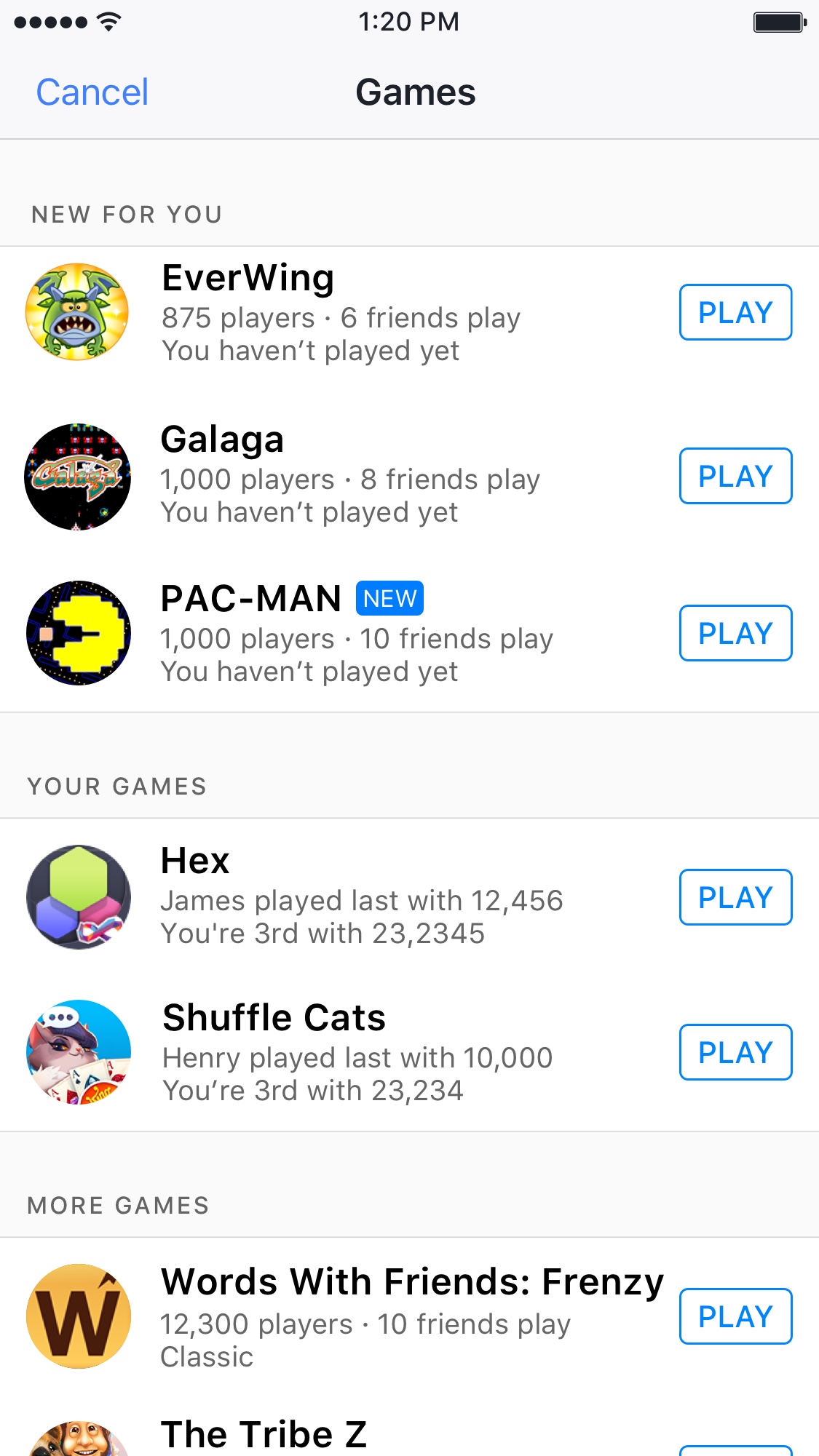819x1456 pixels.
Task: Launch Shuffle Cats via PLAY button
Action: point(735,1052)
